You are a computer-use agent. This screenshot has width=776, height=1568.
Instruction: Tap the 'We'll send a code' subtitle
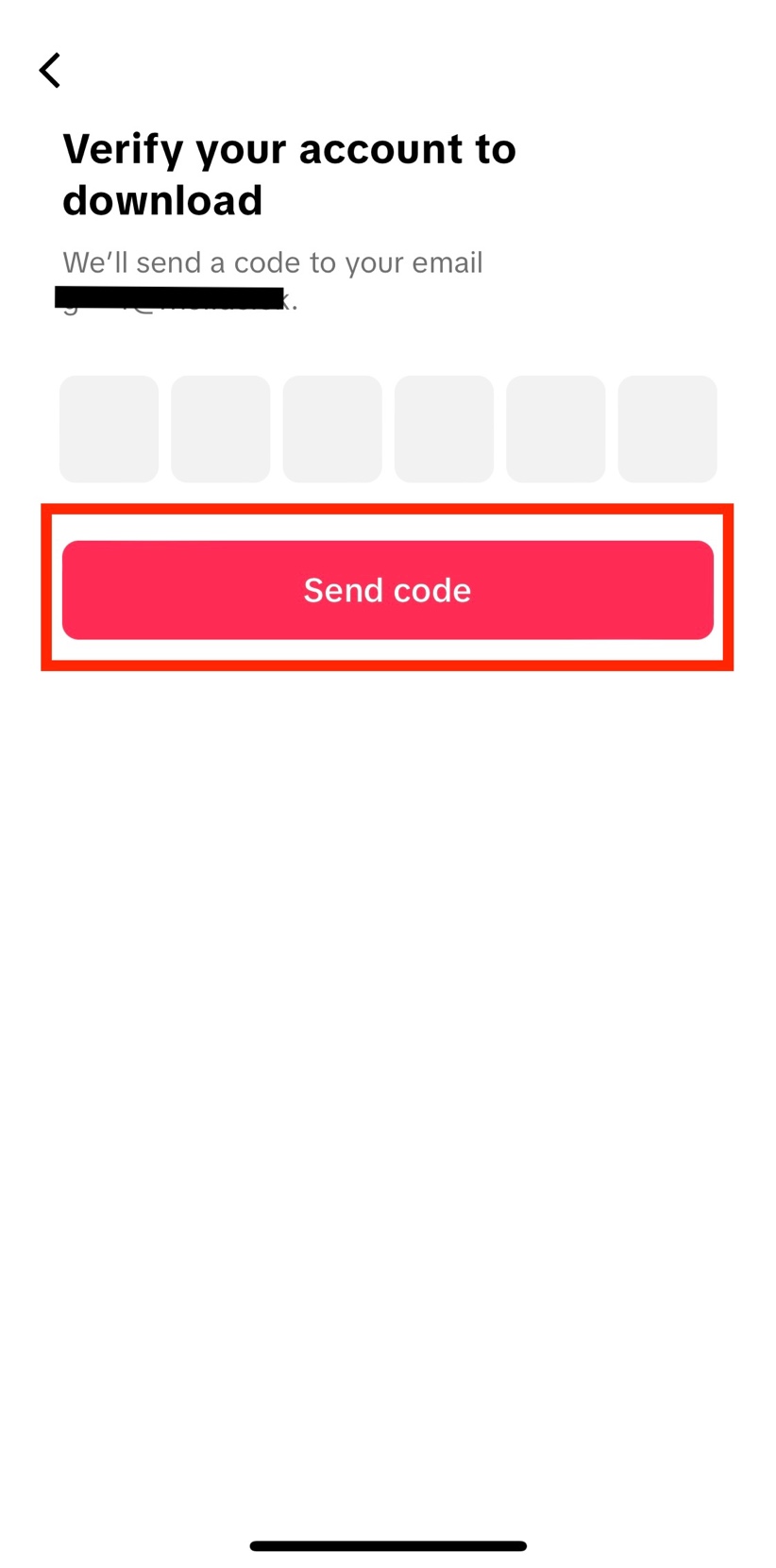pos(272,262)
